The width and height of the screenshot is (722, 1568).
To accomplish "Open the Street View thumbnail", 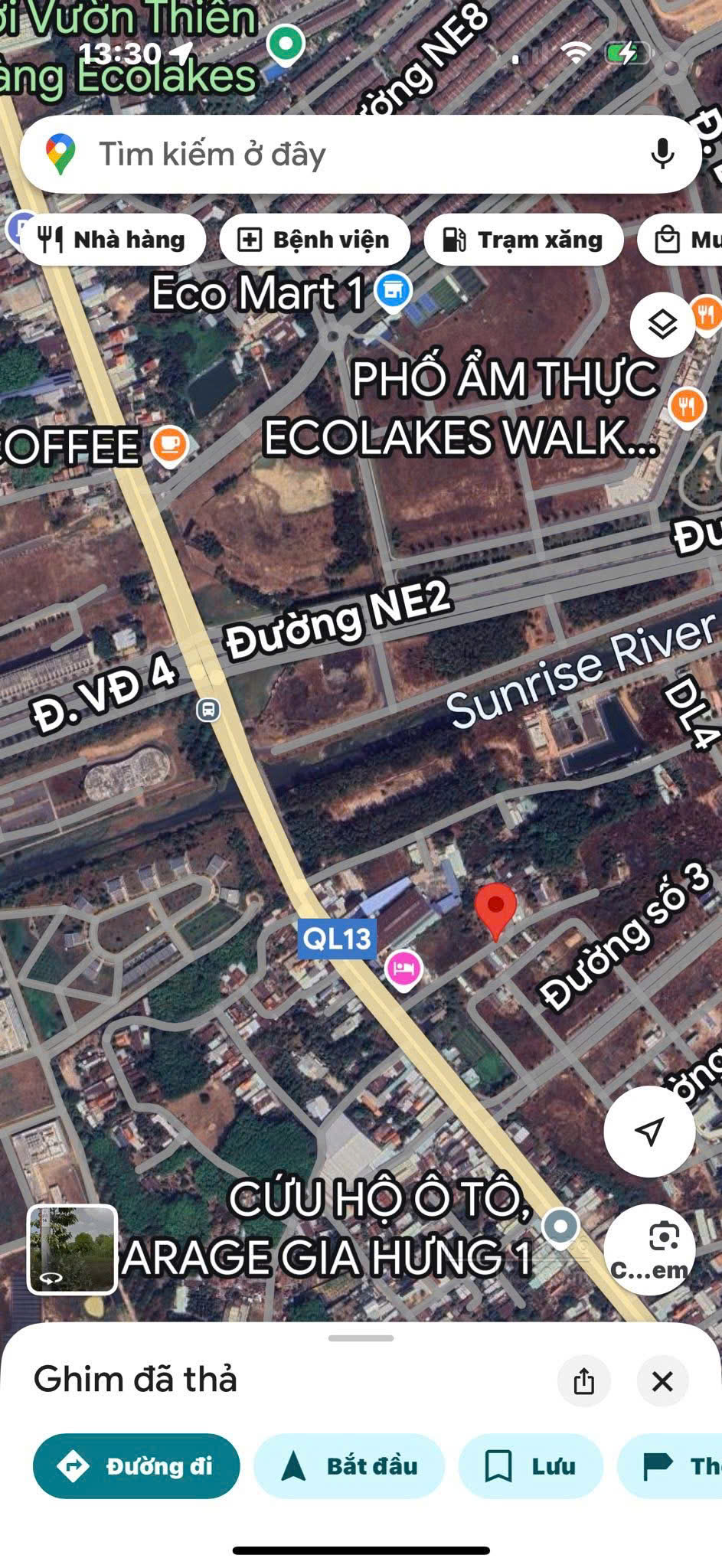I will [x=72, y=1249].
